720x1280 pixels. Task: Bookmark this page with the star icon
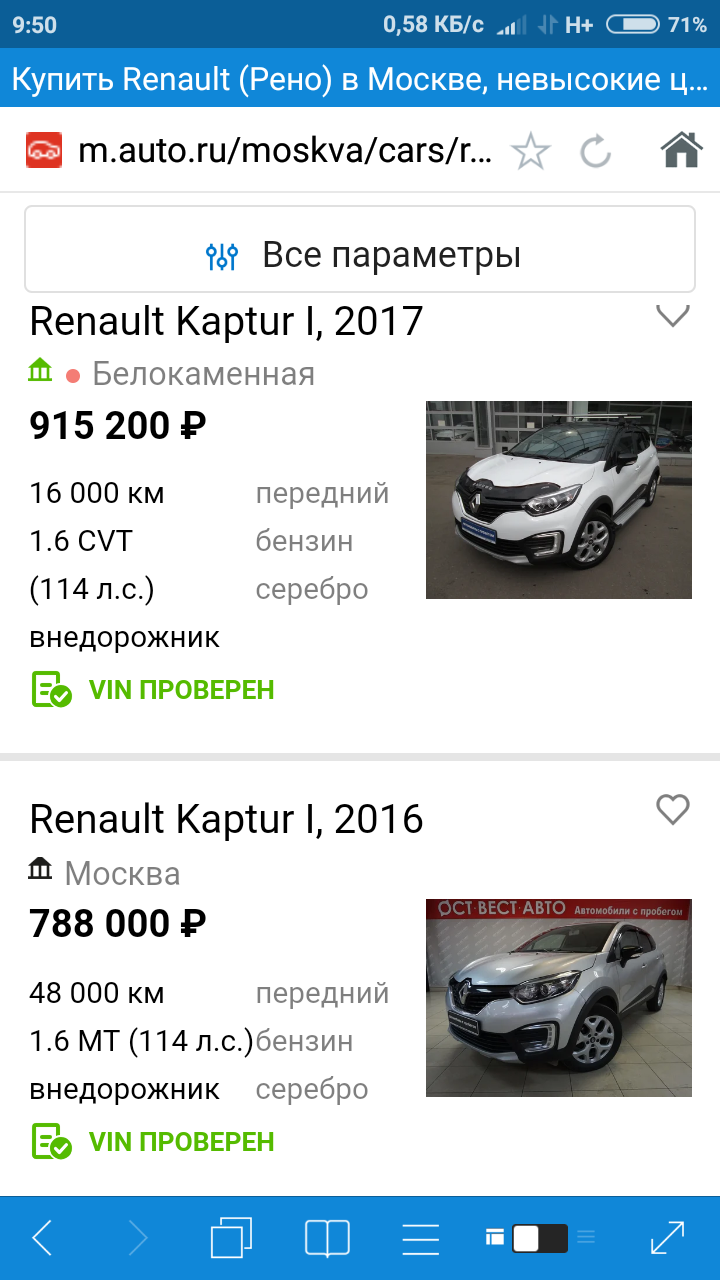pyautogui.click(x=530, y=152)
